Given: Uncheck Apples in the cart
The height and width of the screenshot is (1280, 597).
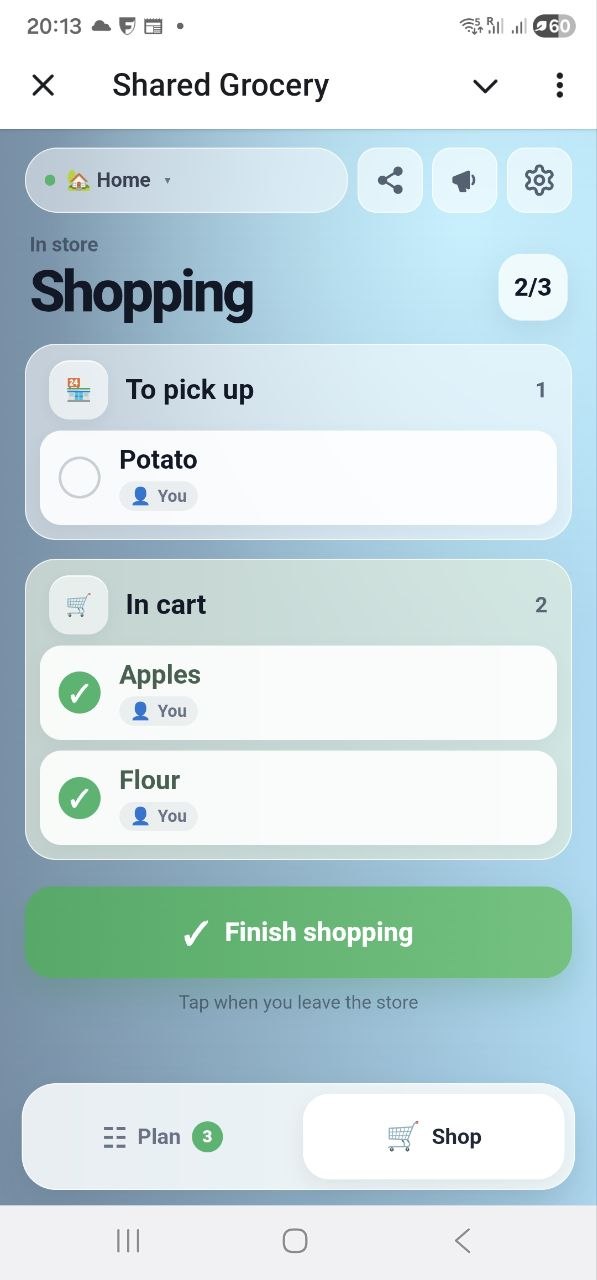Looking at the screenshot, I should tap(80, 693).
